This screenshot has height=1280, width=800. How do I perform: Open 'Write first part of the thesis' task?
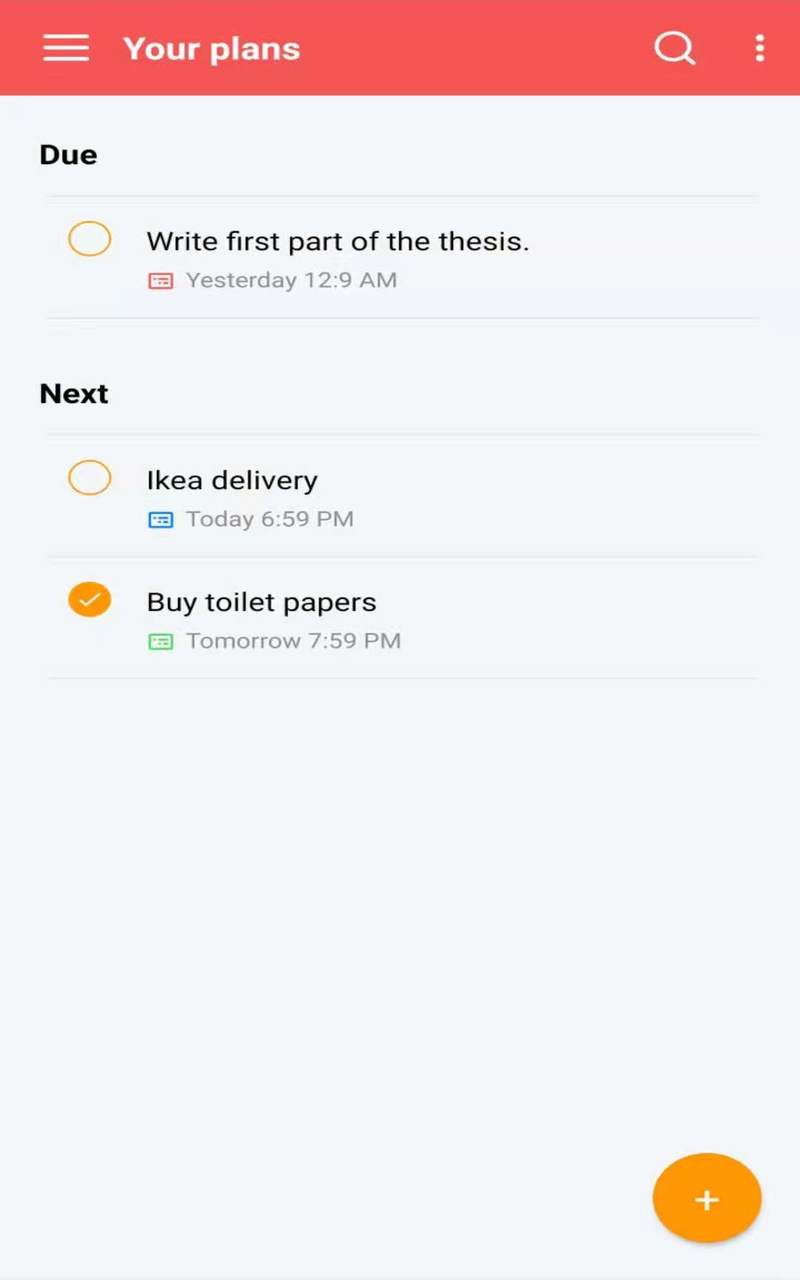[x=338, y=241]
